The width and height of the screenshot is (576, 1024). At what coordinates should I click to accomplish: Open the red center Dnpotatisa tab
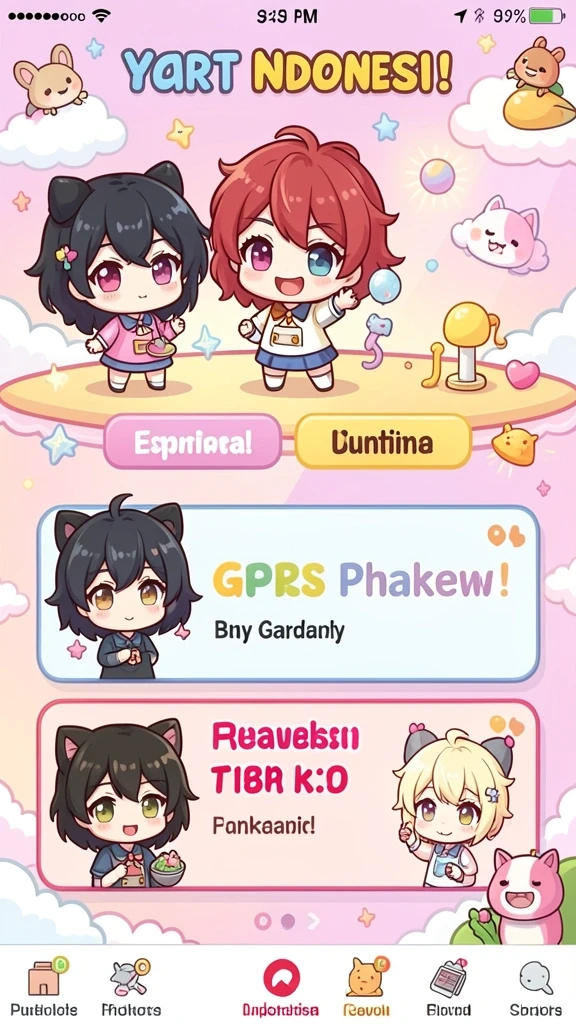[281, 986]
